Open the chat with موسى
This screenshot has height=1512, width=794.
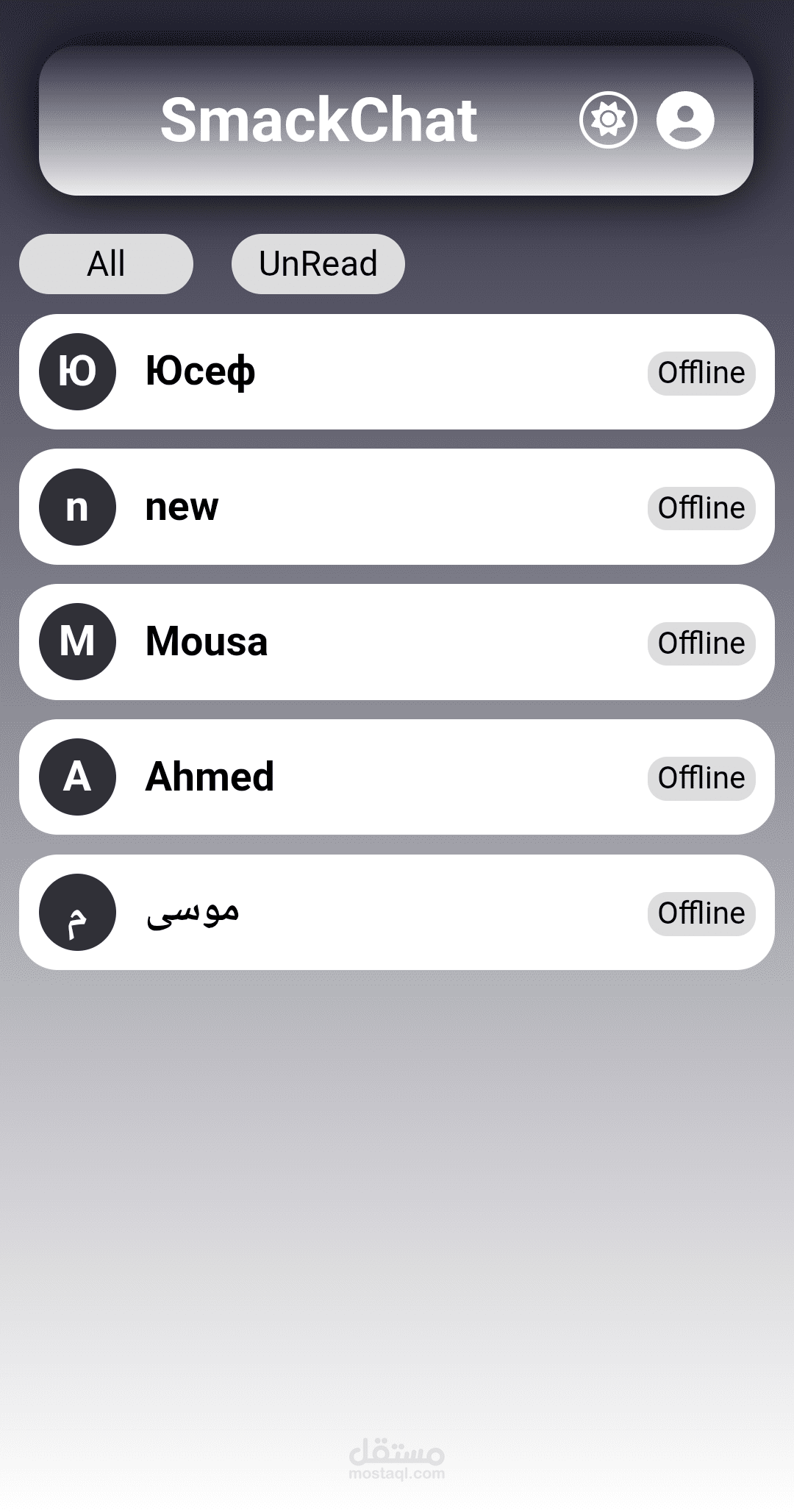[397, 912]
